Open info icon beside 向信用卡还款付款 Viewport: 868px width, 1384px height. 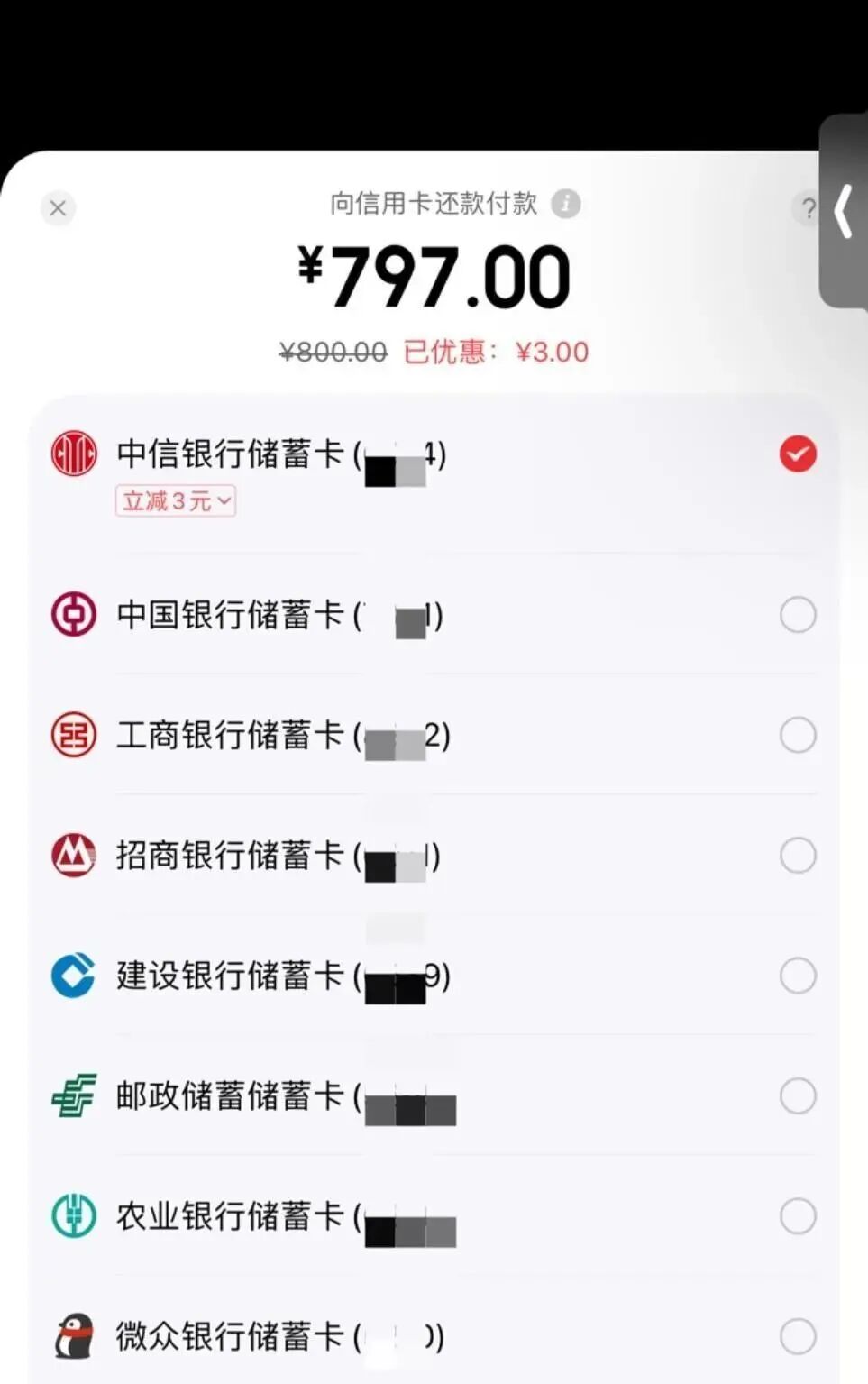click(566, 204)
